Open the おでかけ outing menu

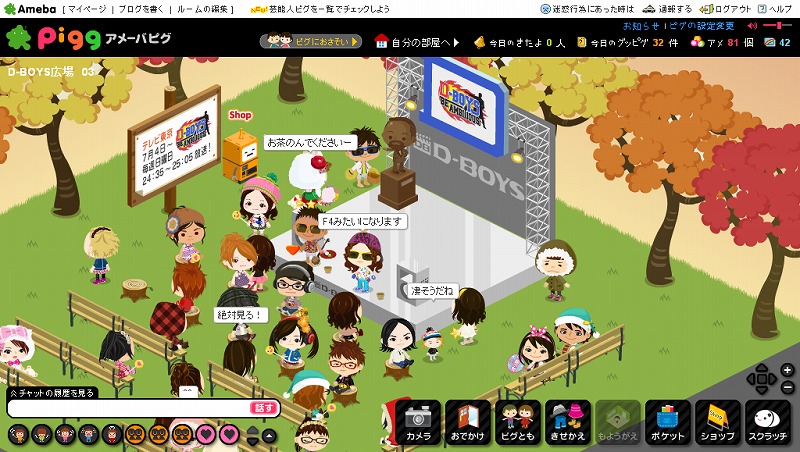(x=468, y=423)
